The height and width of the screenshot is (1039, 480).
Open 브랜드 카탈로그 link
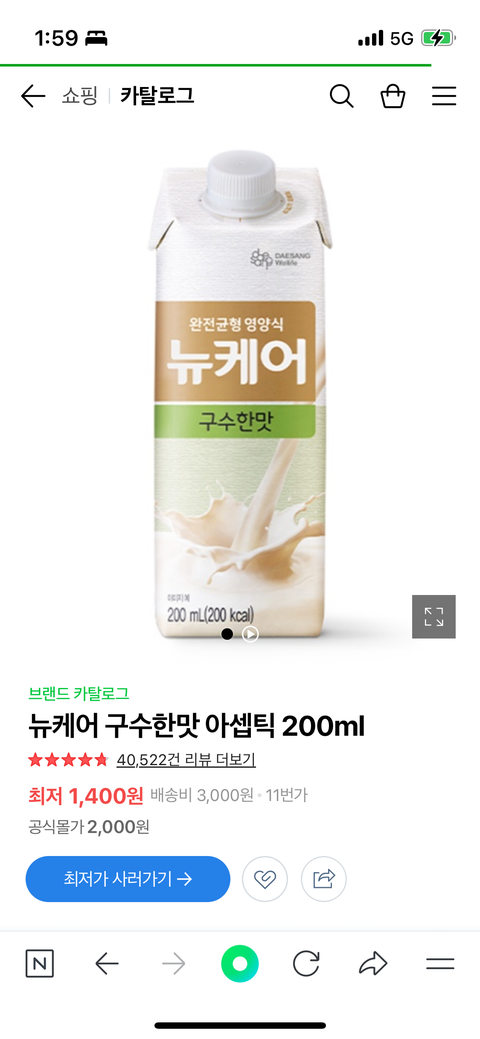pyautogui.click(x=79, y=694)
